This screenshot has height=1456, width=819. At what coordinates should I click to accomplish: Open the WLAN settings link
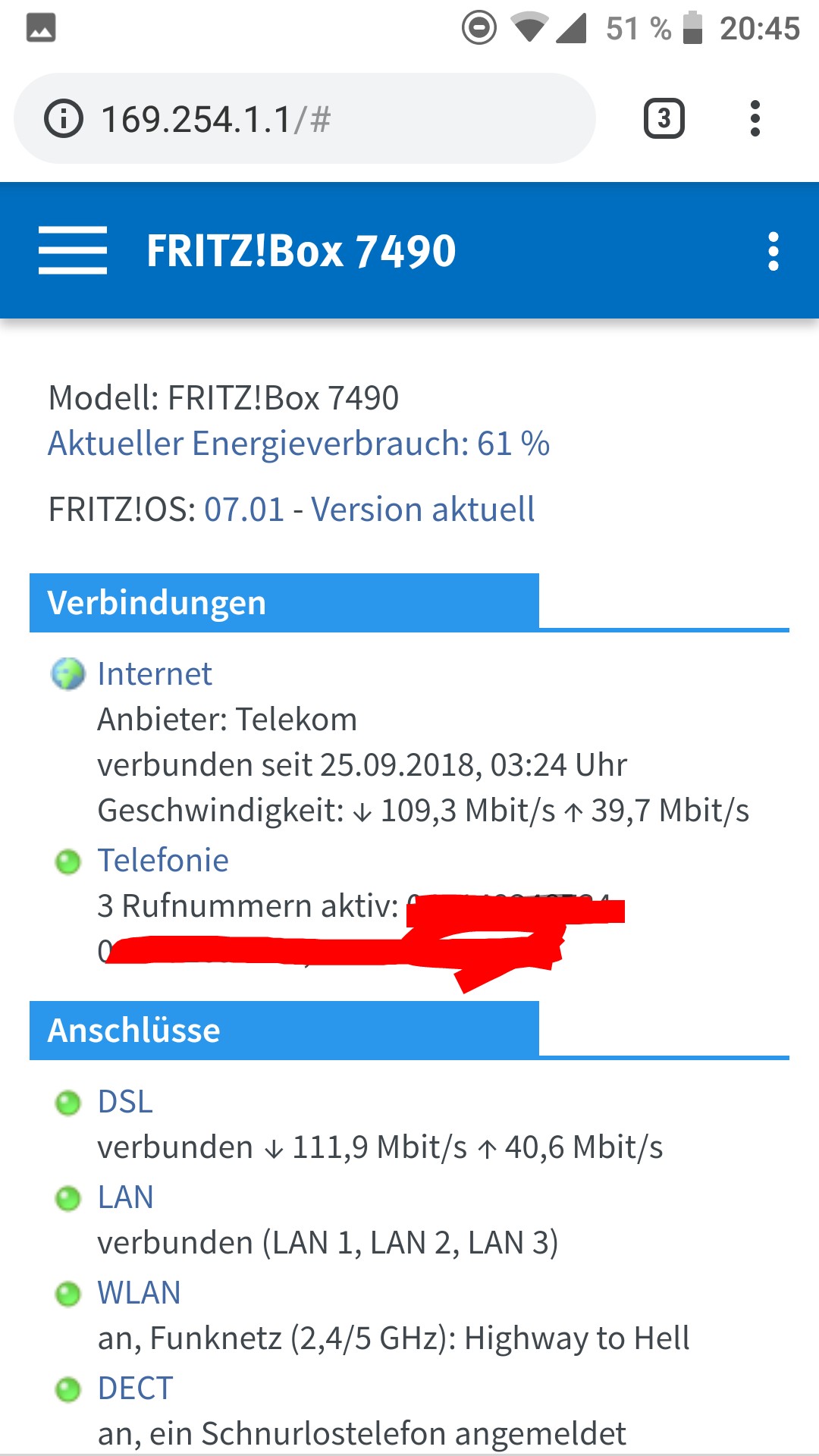tap(140, 1293)
